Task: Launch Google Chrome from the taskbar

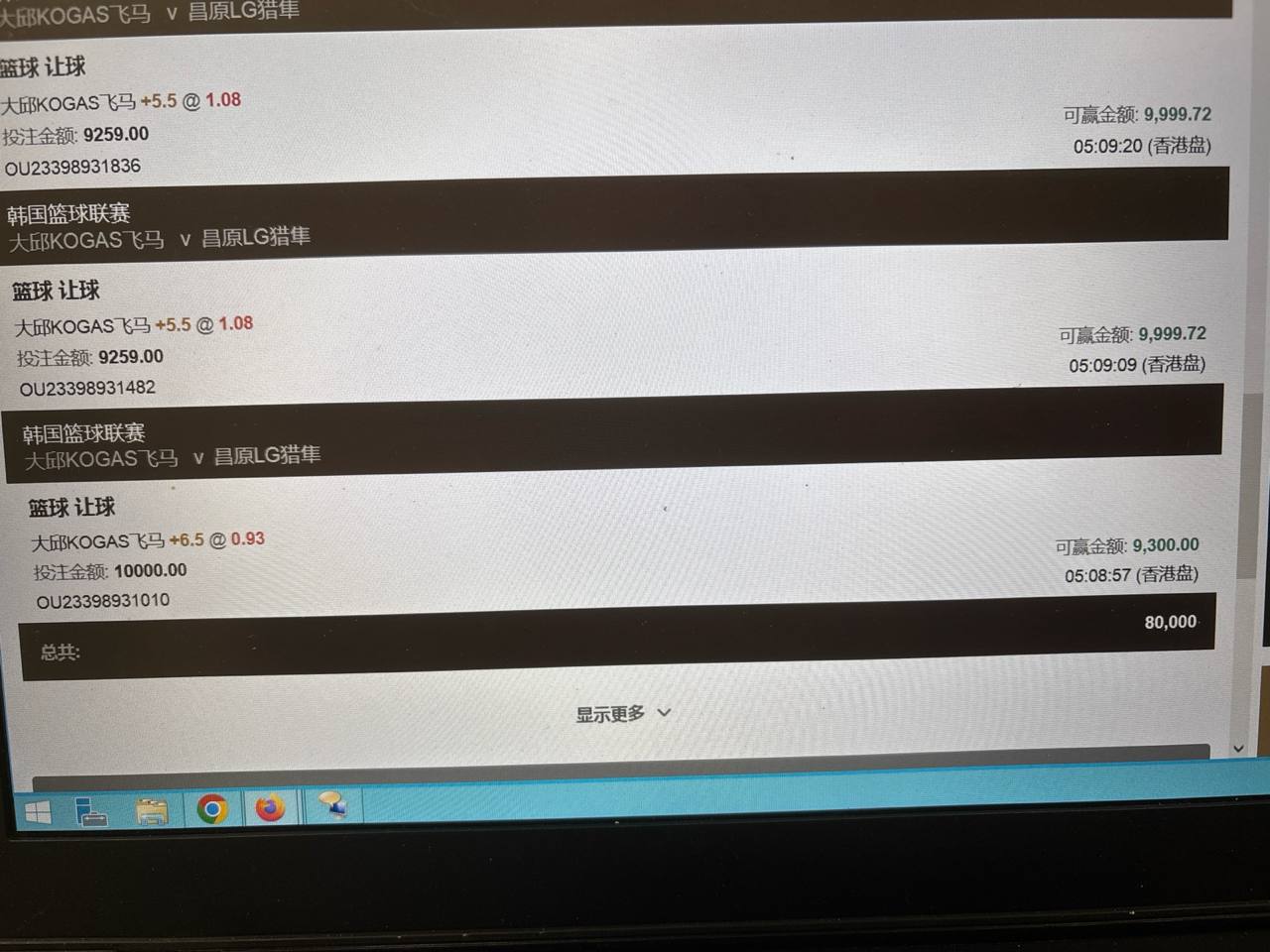Action: [211, 809]
